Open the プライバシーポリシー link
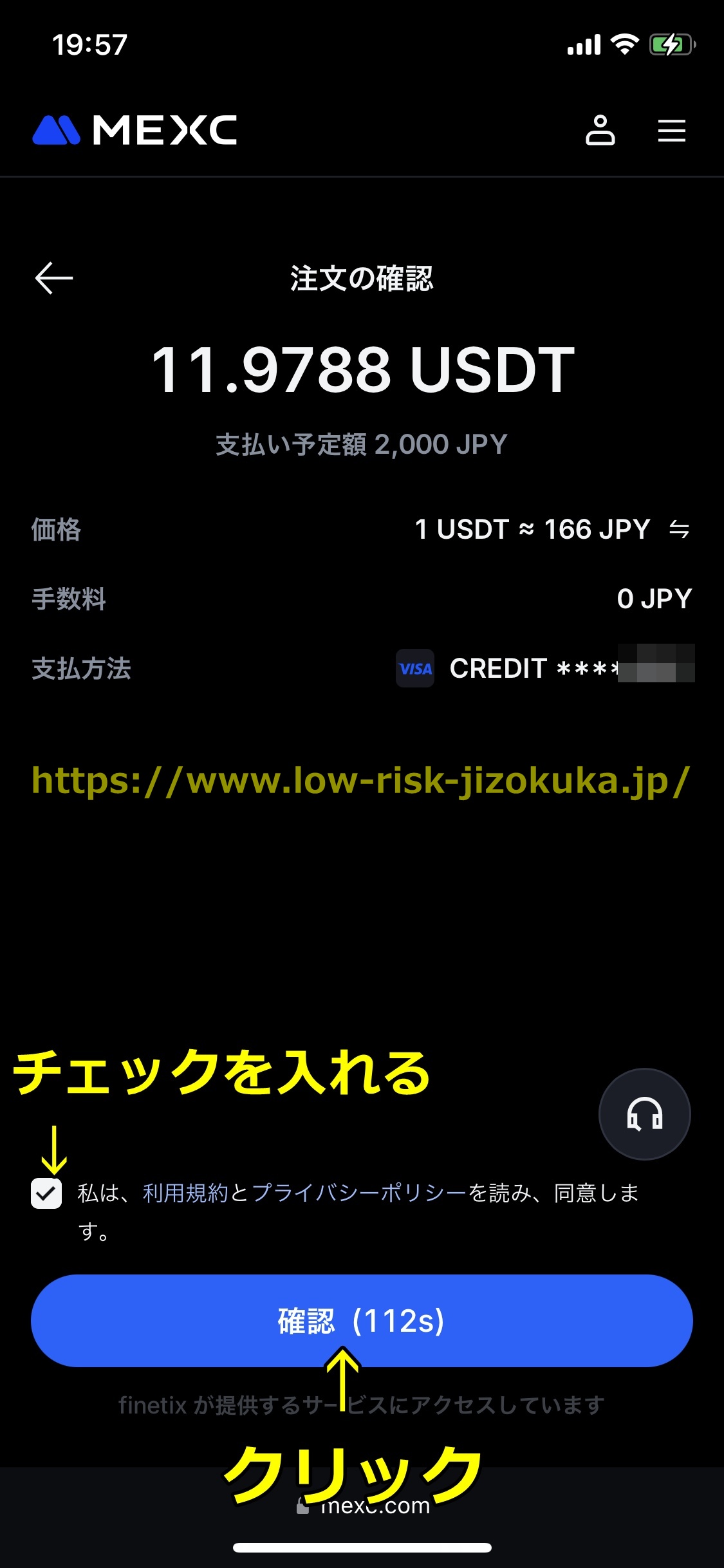Image resolution: width=724 pixels, height=1568 pixels. pos(358,1193)
